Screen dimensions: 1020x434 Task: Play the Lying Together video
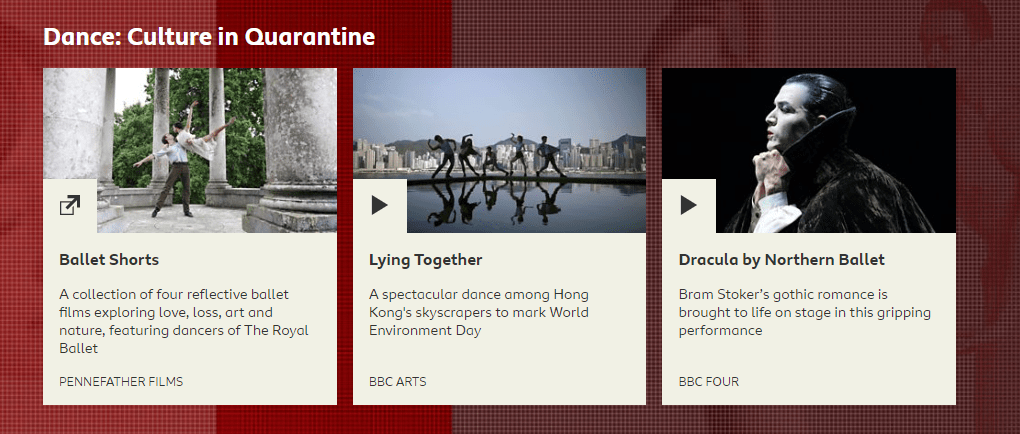point(379,206)
